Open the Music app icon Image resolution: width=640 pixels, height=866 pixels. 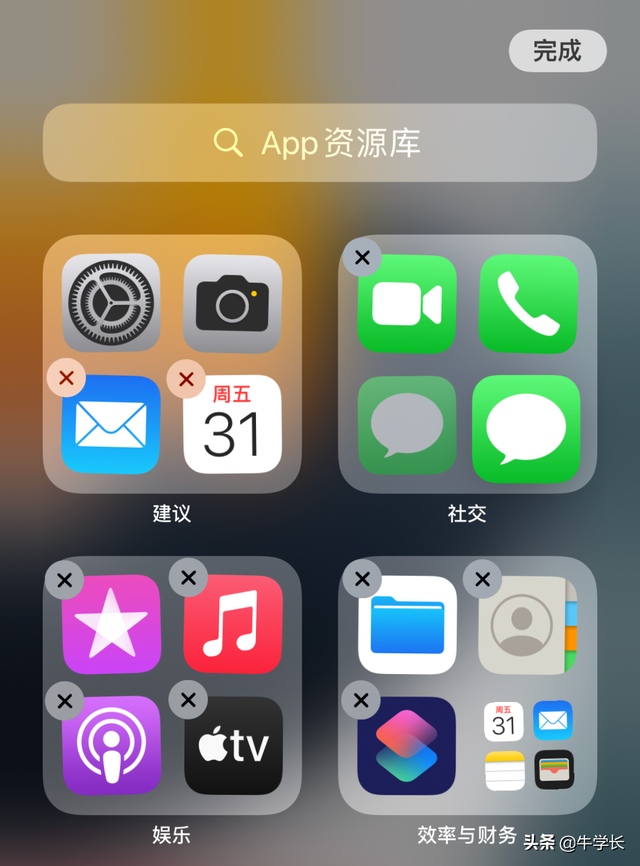point(233,626)
